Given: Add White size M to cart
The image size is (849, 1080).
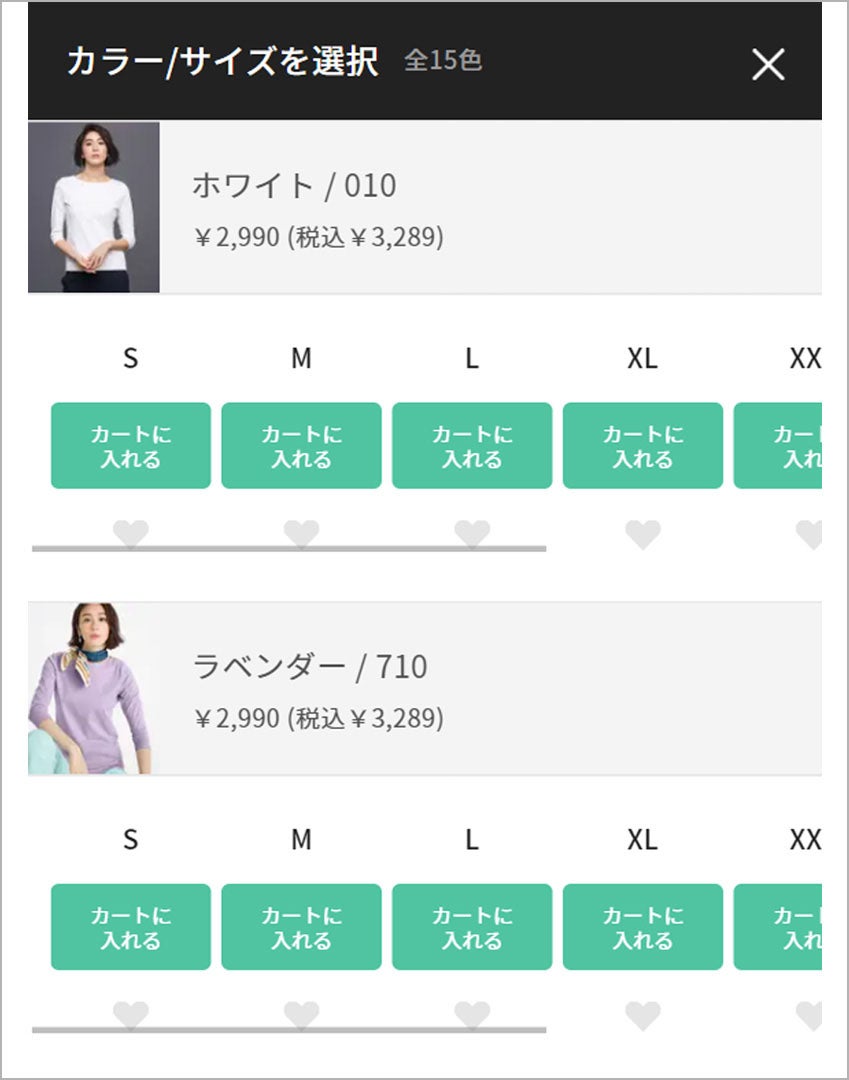Looking at the screenshot, I should click(x=301, y=446).
